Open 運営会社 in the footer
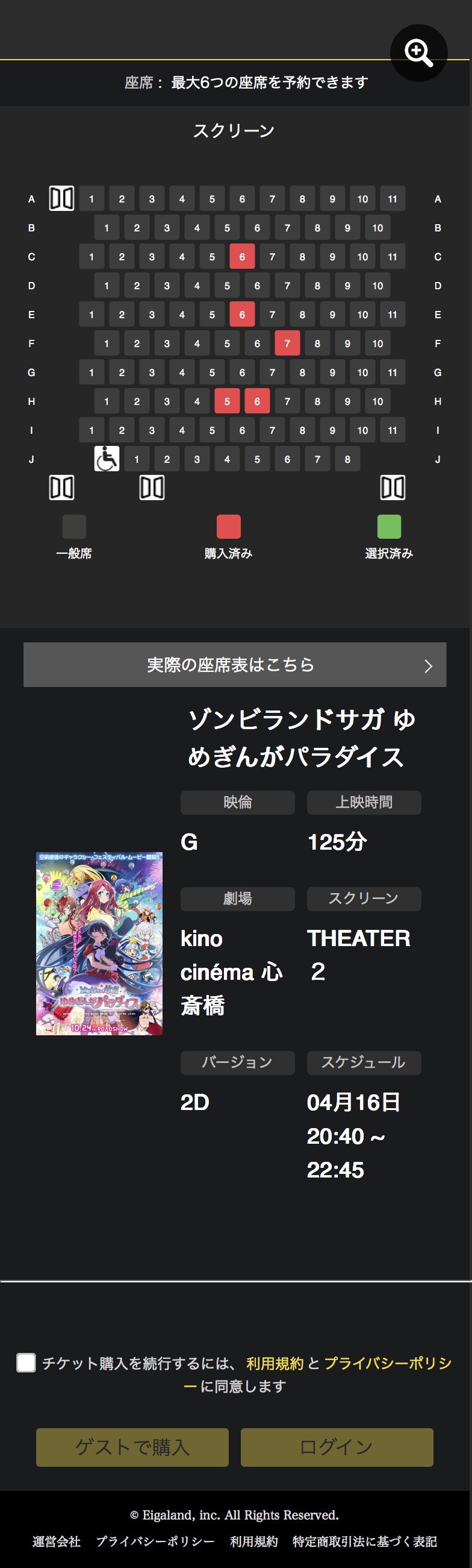The image size is (472, 1568). pyautogui.click(x=57, y=1541)
